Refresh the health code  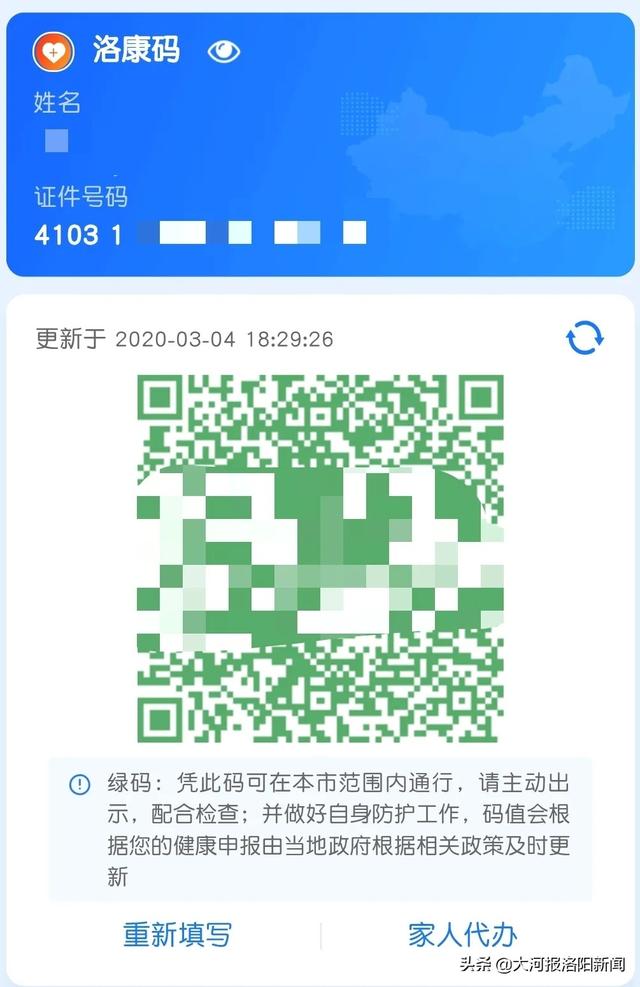pyautogui.click(x=585, y=338)
